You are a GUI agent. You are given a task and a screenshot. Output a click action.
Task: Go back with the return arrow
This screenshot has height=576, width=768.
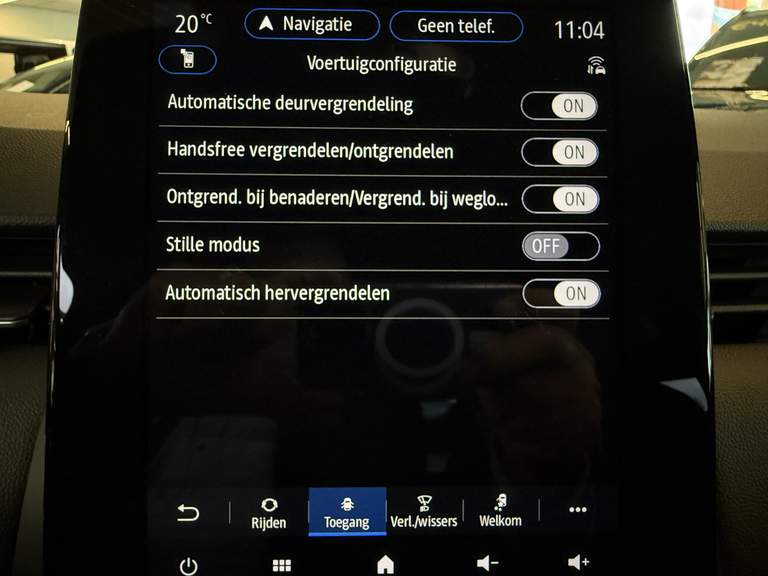188,513
